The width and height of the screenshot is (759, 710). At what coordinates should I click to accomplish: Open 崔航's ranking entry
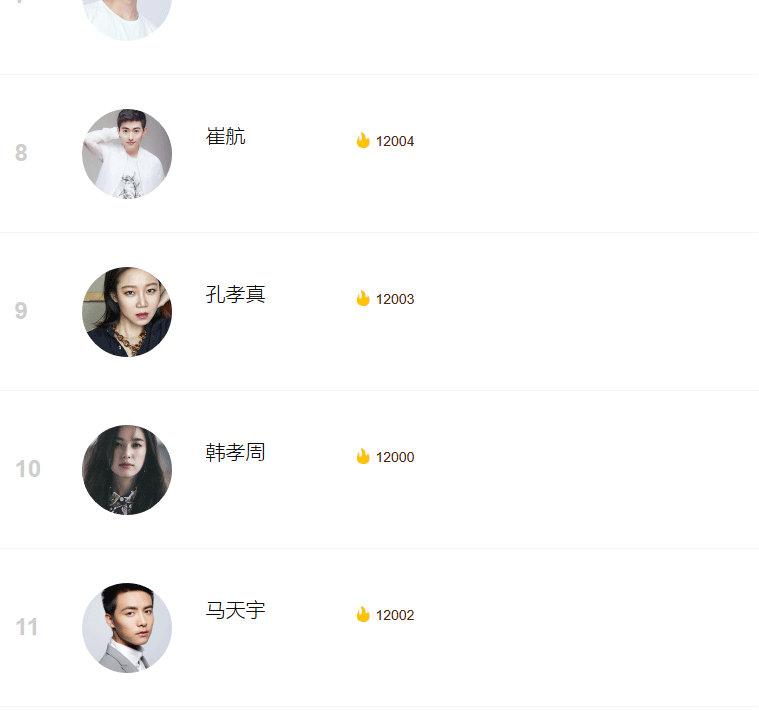pyautogui.click(x=226, y=137)
